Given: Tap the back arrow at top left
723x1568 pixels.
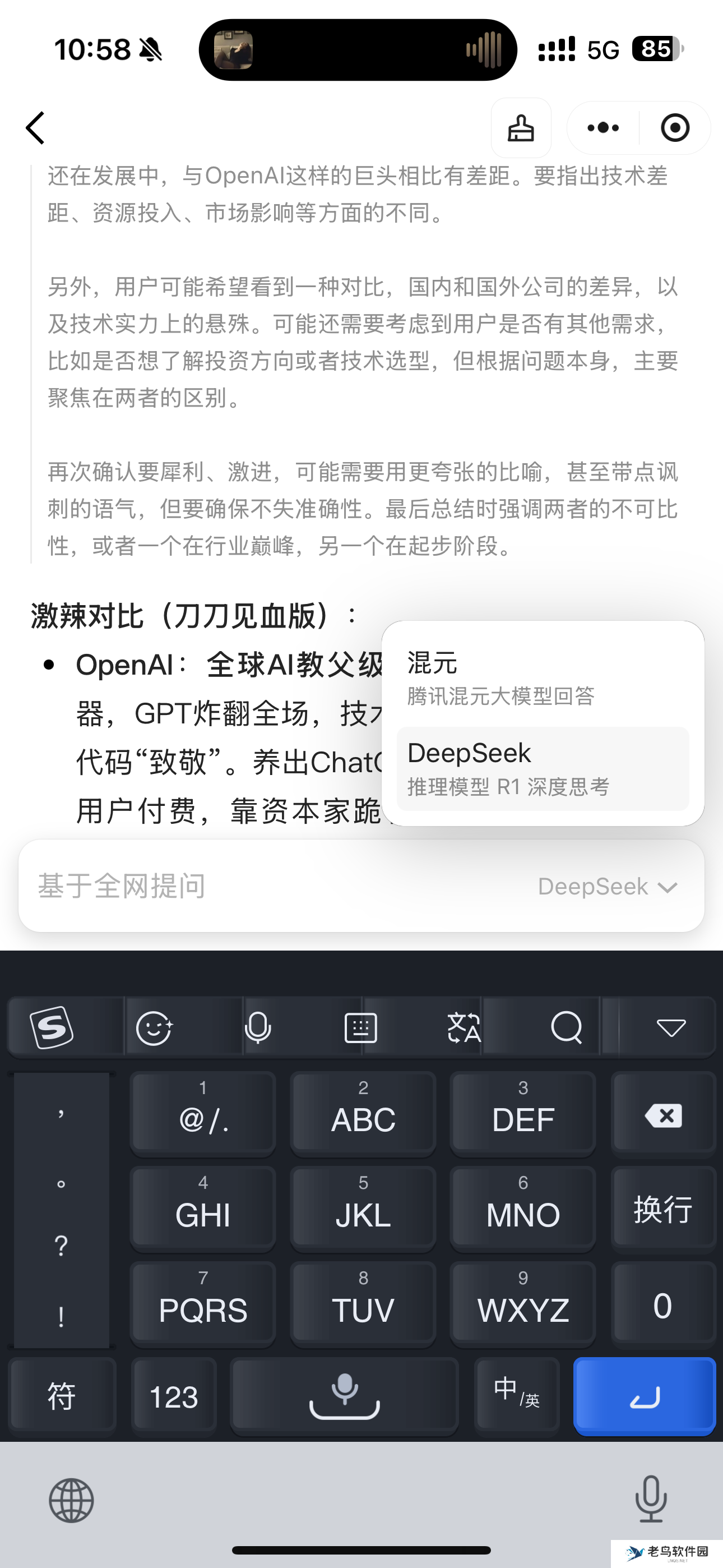Looking at the screenshot, I should click(35, 128).
